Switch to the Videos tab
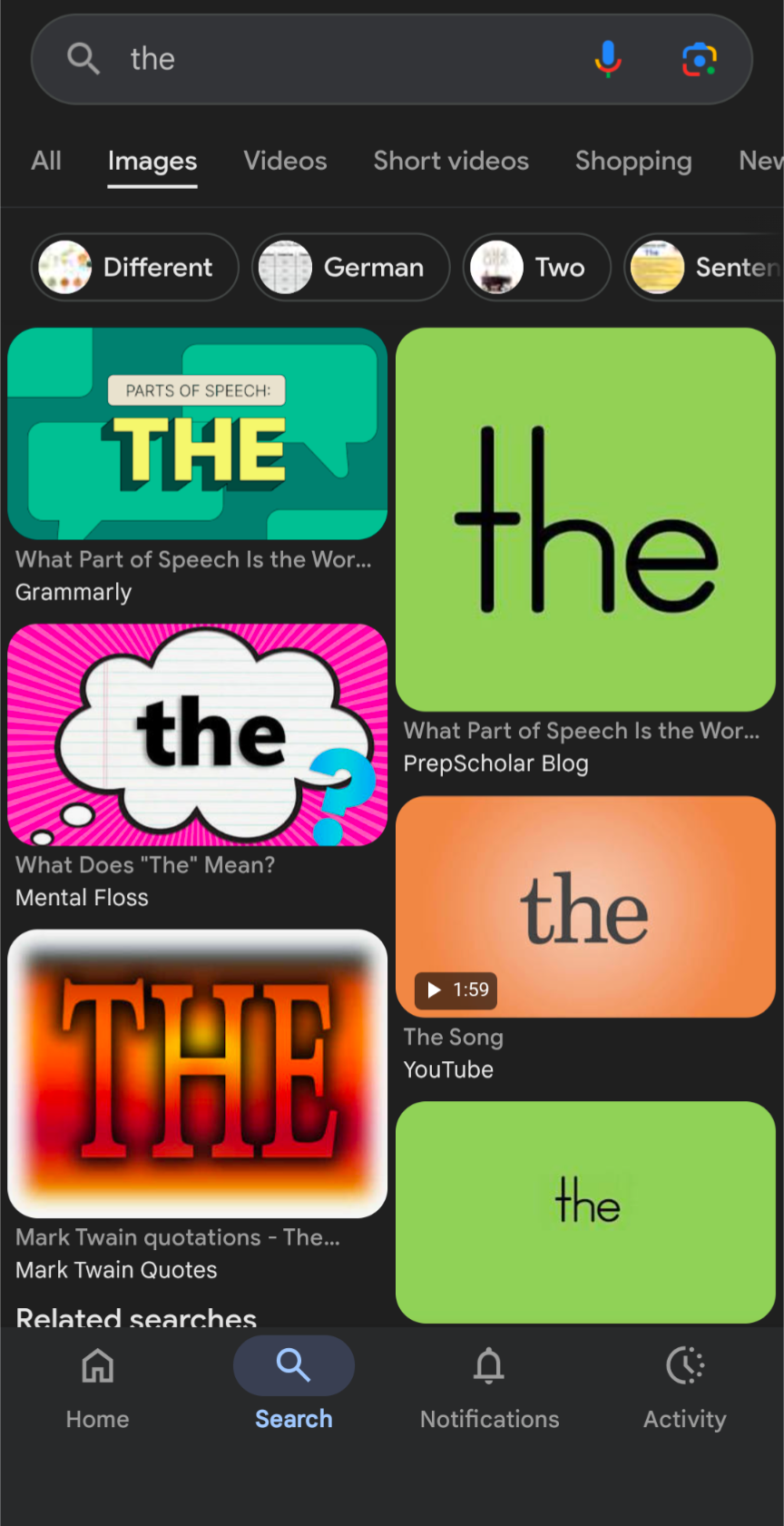Screen dimensions: 784x1526 point(285,161)
